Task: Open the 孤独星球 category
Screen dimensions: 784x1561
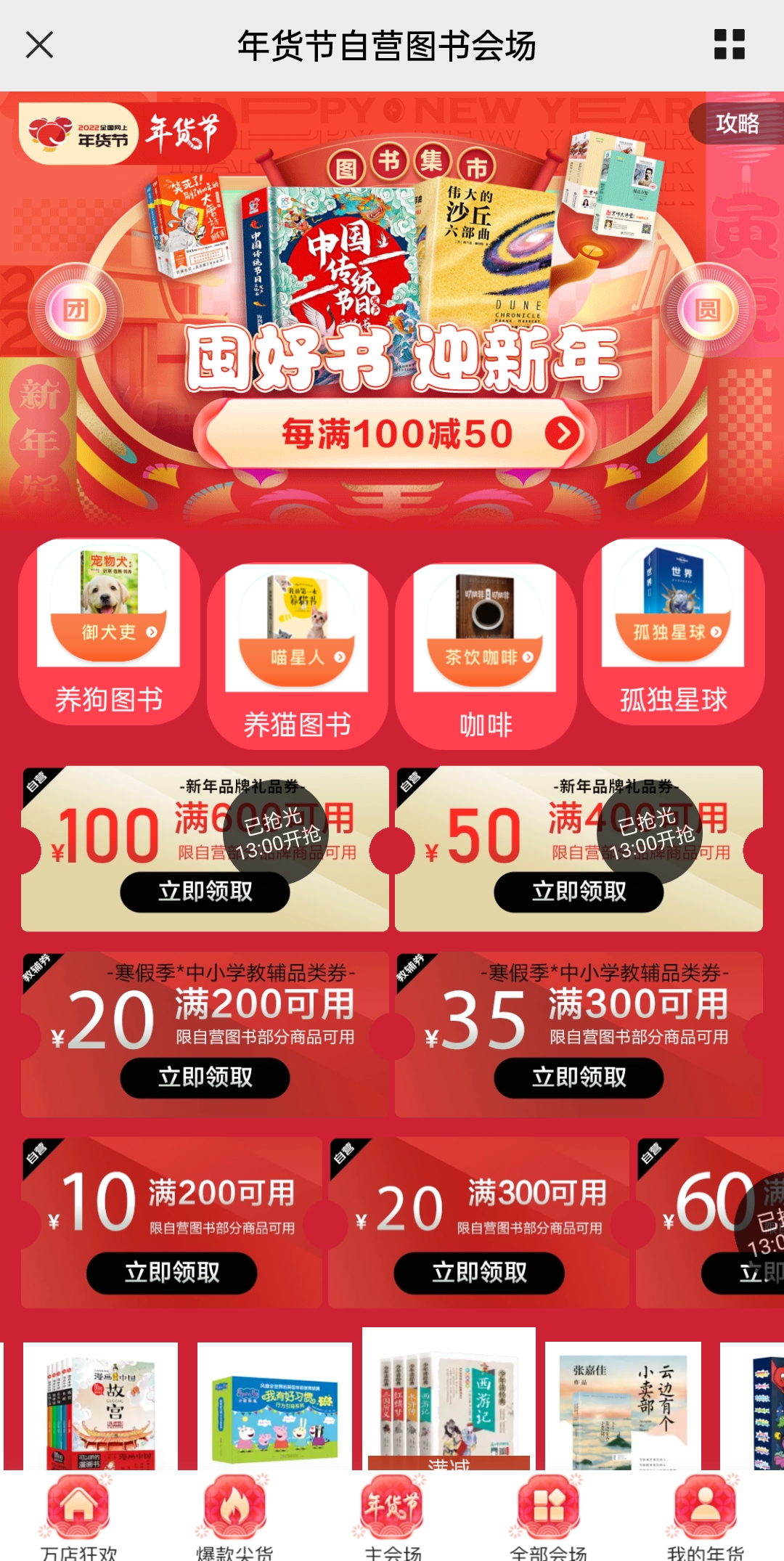Action: pyautogui.click(x=673, y=630)
